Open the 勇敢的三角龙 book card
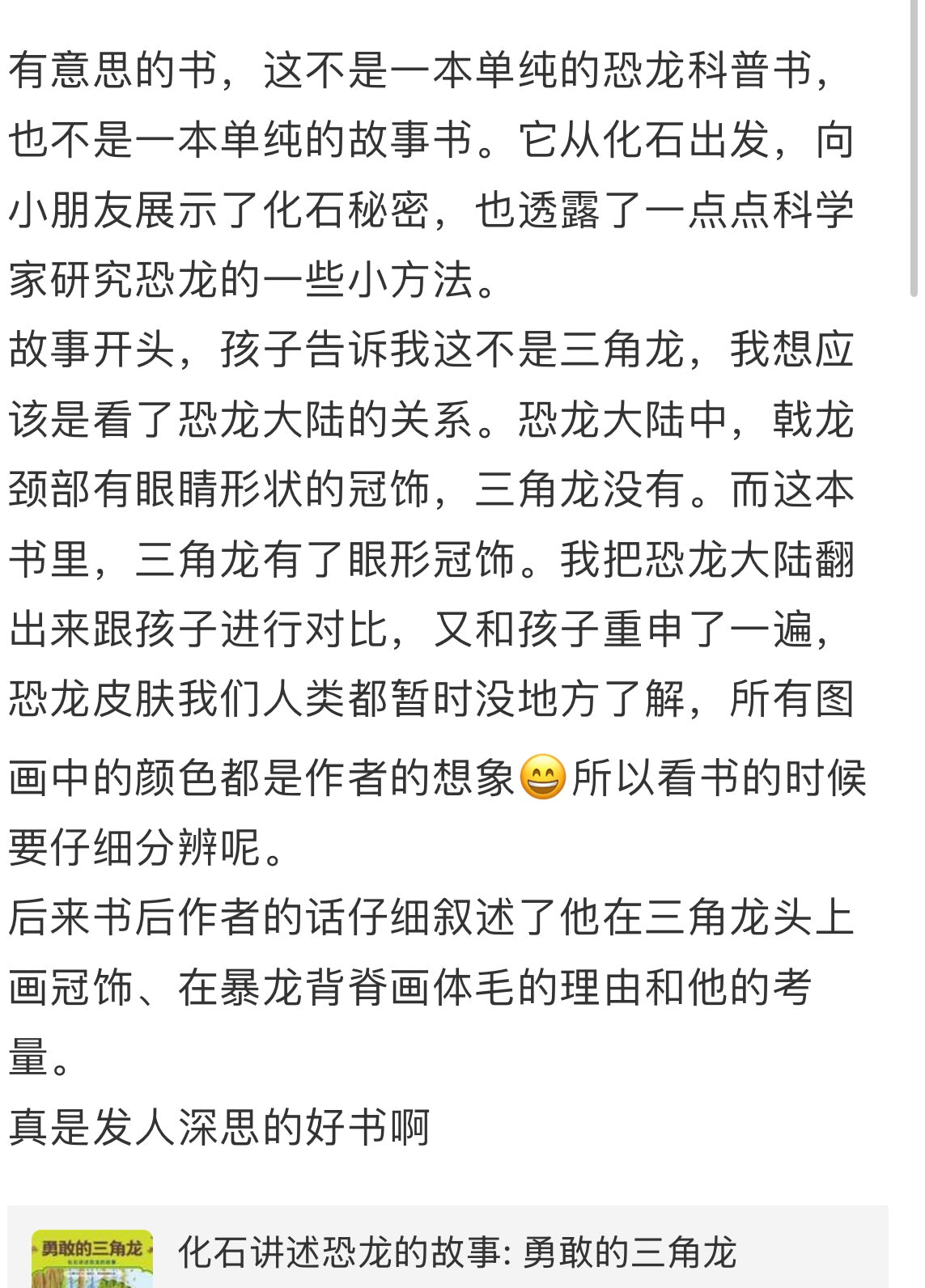This screenshot has height=1288, width=925. point(456,1252)
